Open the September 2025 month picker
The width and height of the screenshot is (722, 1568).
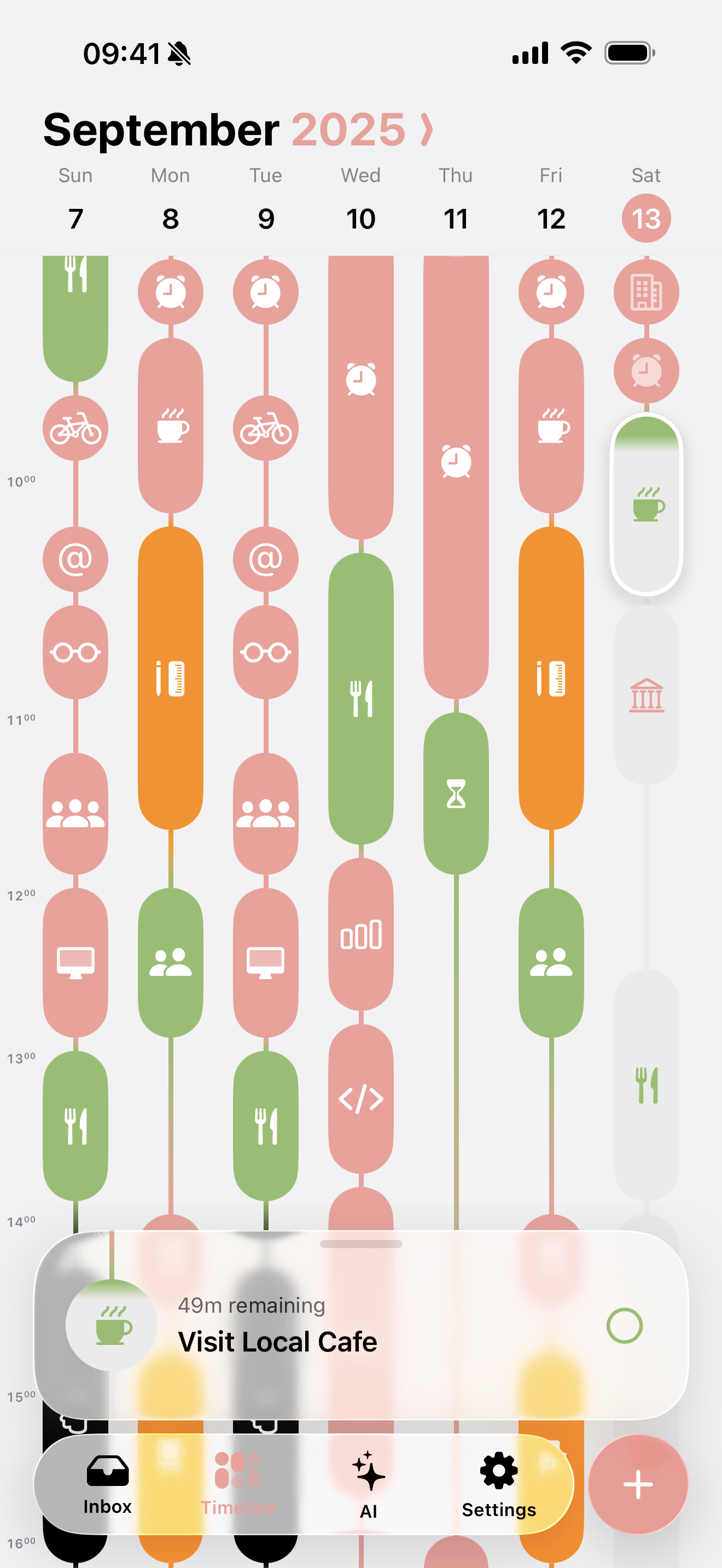point(237,130)
